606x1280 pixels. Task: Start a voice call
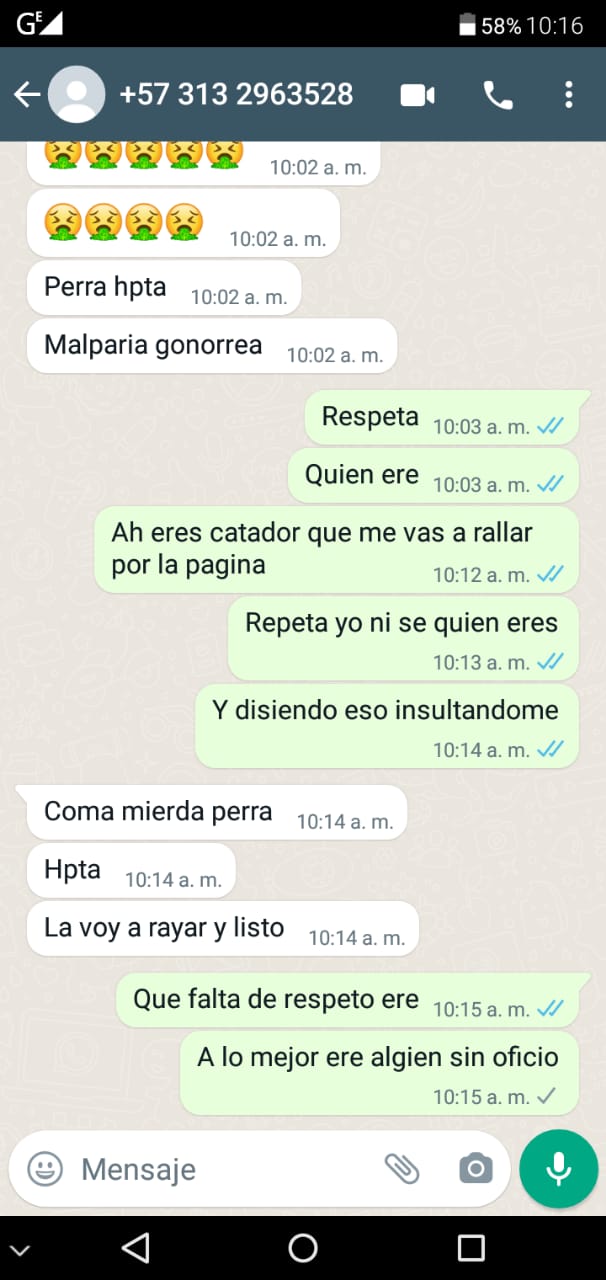click(497, 95)
